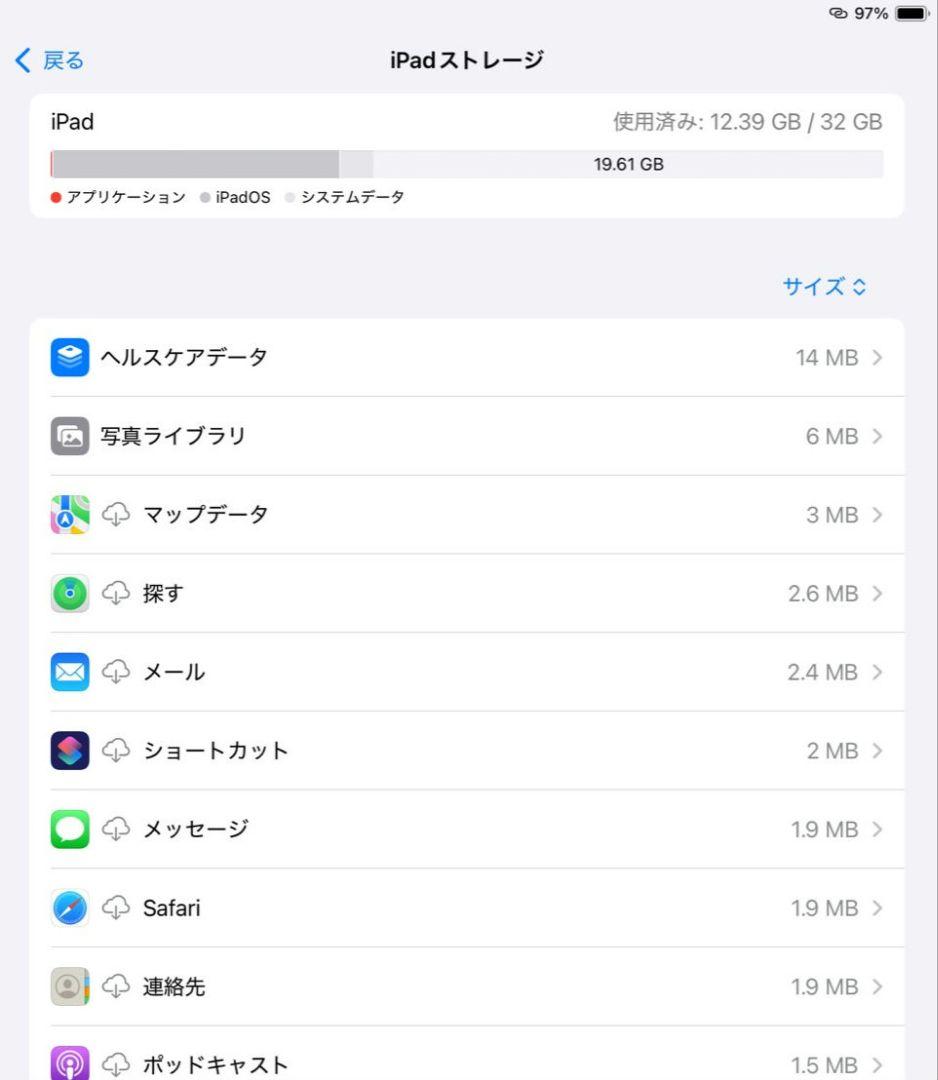Screen dimensions: 938x1080
Task: Tap the 探す (Find My) app icon
Action: pyautogui.click(x=69, y=593)
